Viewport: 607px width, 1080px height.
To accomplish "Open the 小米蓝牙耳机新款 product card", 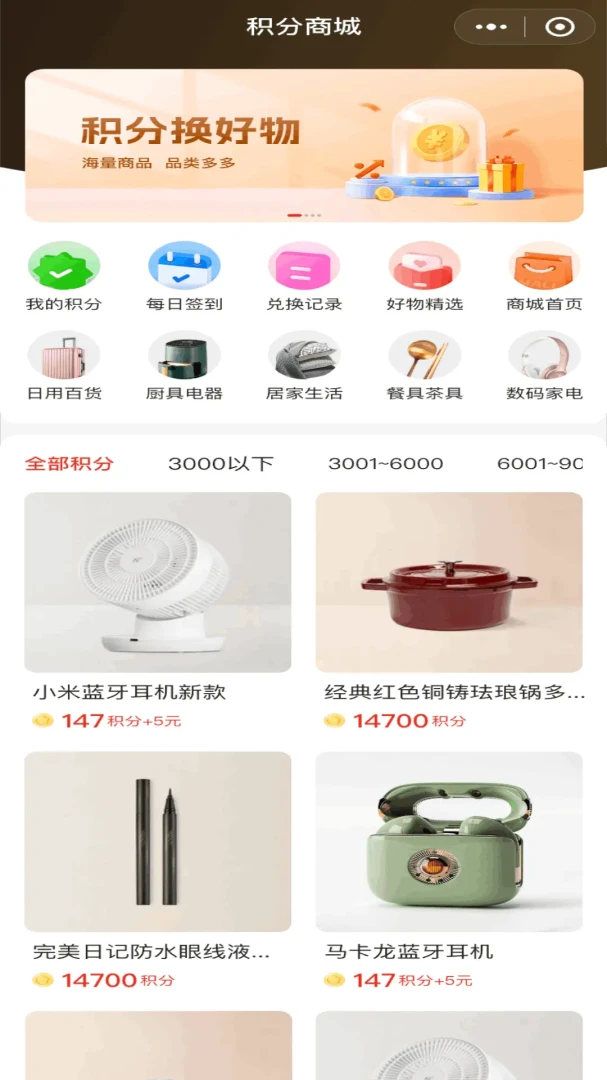I will pos(158,612).
